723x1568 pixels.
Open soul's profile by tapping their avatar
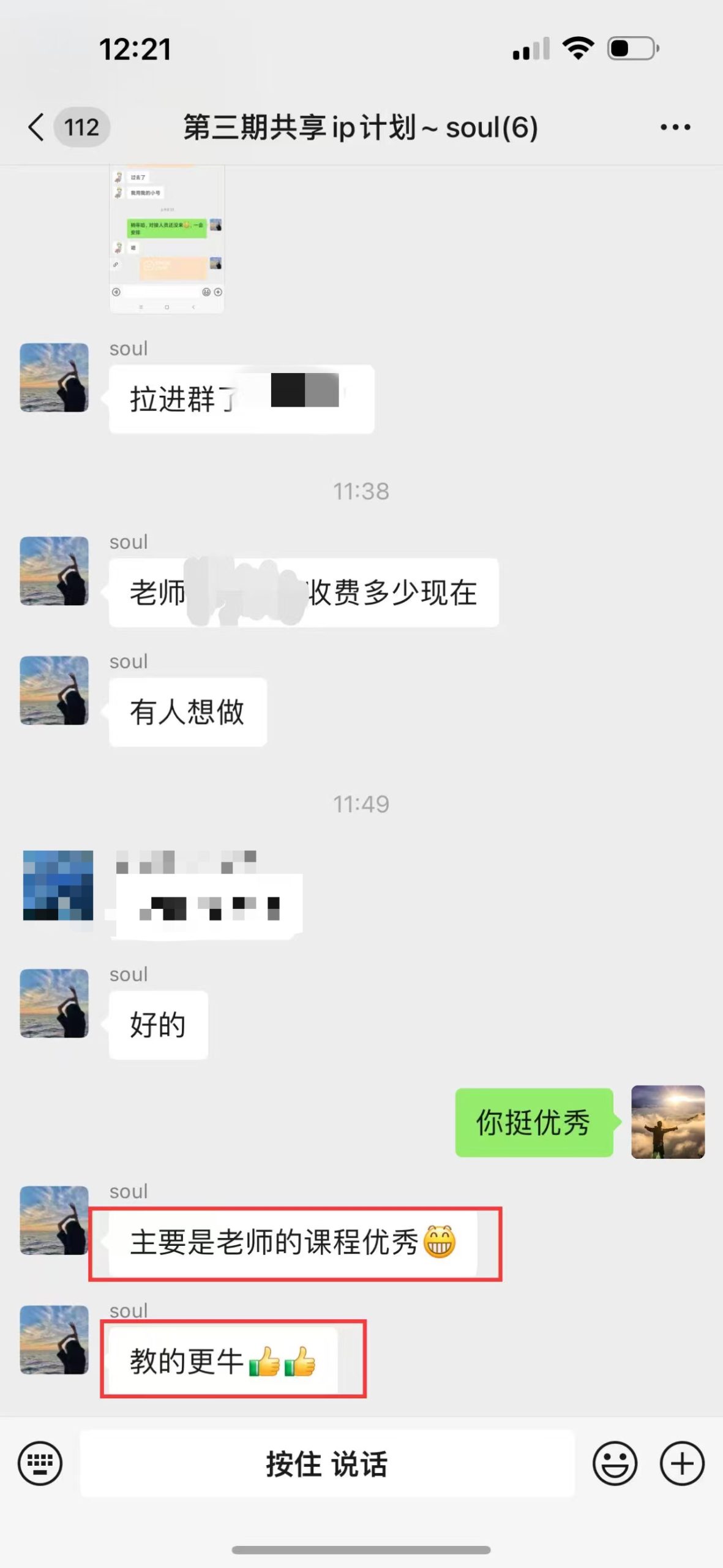[54, 377]
